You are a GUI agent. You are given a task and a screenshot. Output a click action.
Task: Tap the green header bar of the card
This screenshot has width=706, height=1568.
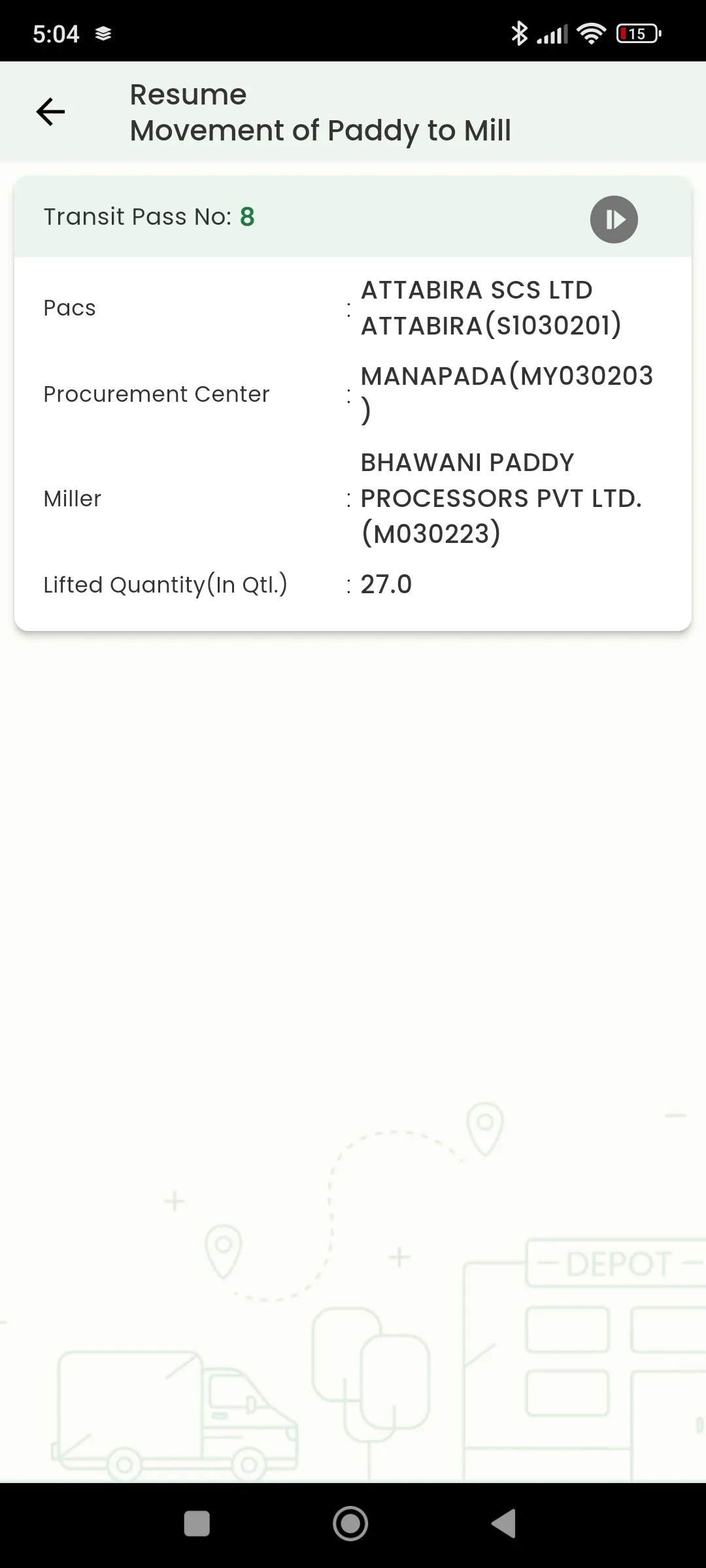[x=353, y=217]
